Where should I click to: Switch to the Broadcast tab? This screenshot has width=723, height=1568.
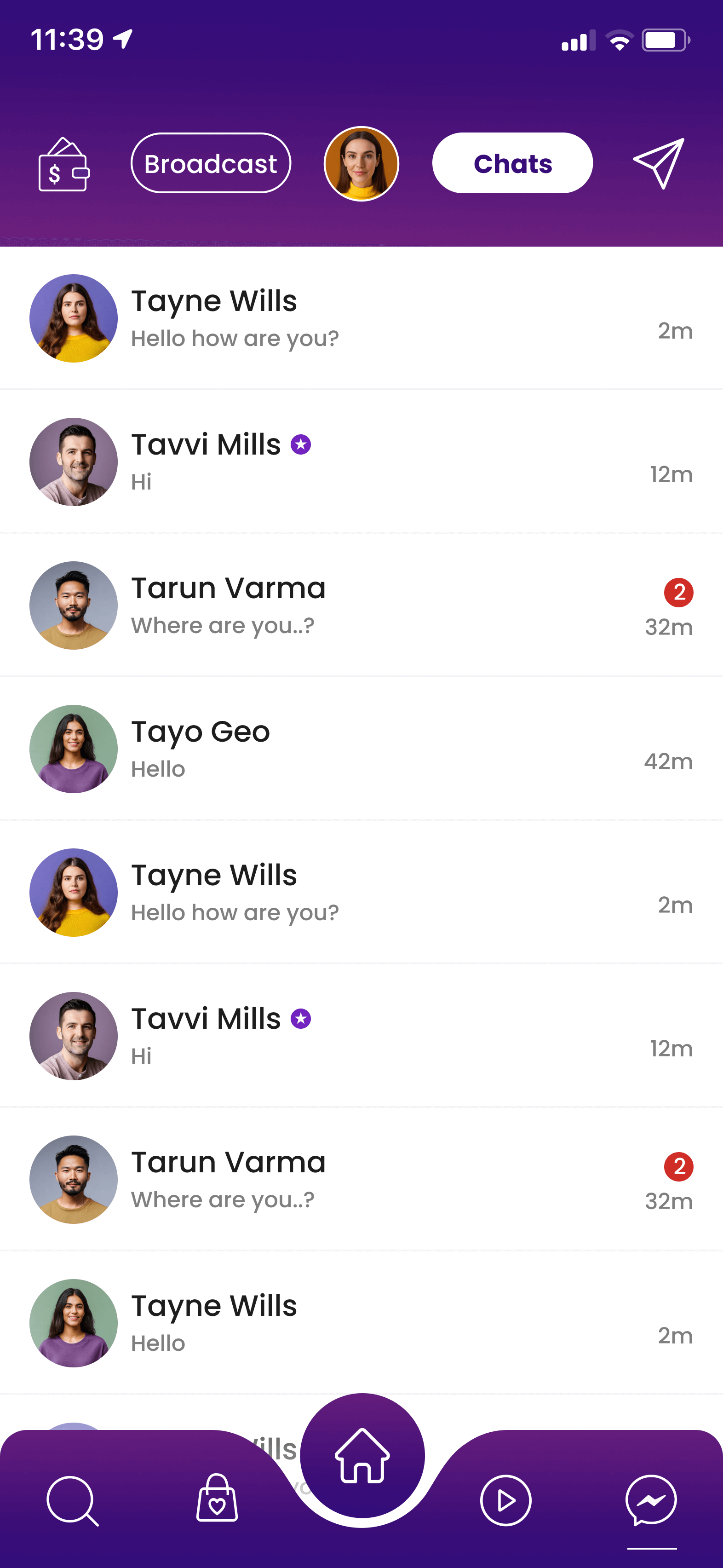tap(211, 163)
